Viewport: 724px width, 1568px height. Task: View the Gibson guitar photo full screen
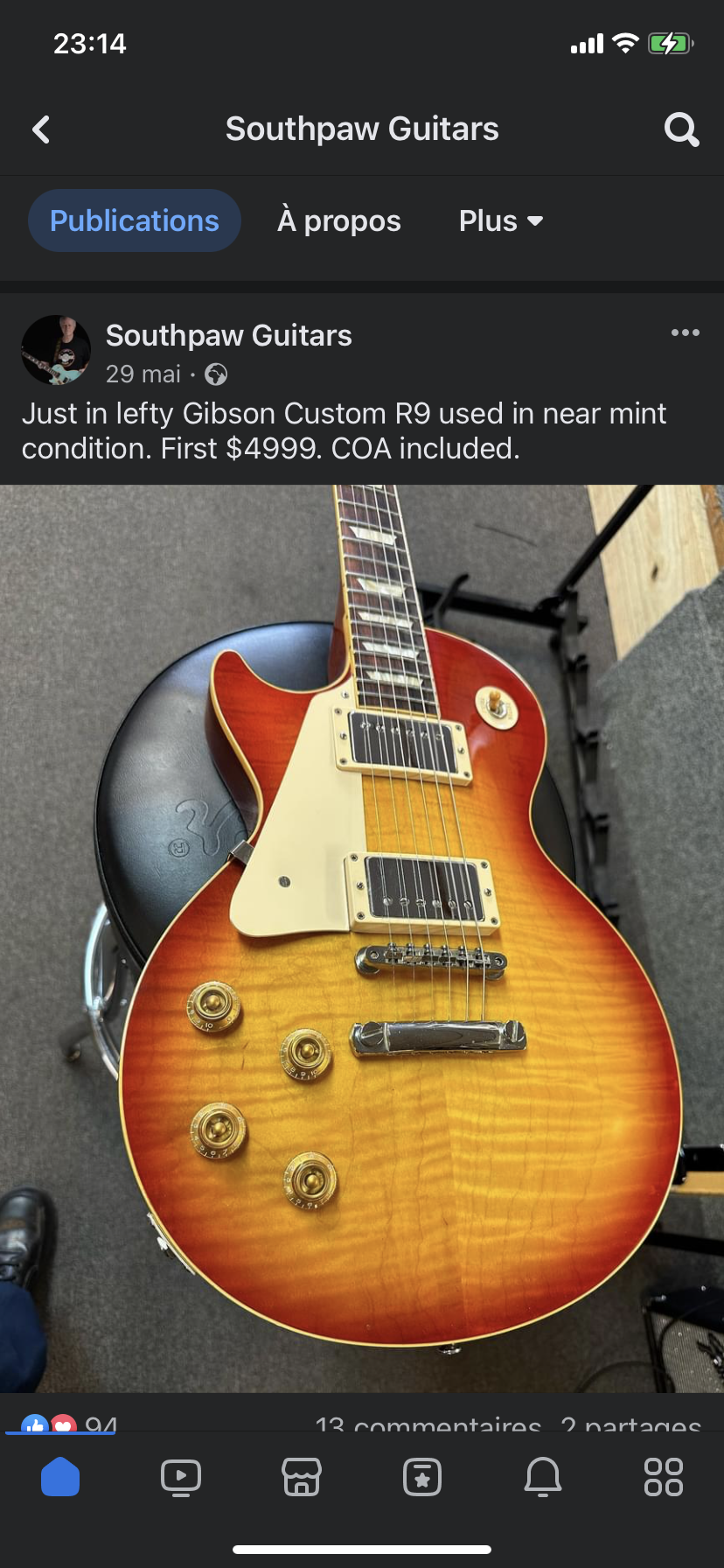pyautogui.click(x=362, y=938)
